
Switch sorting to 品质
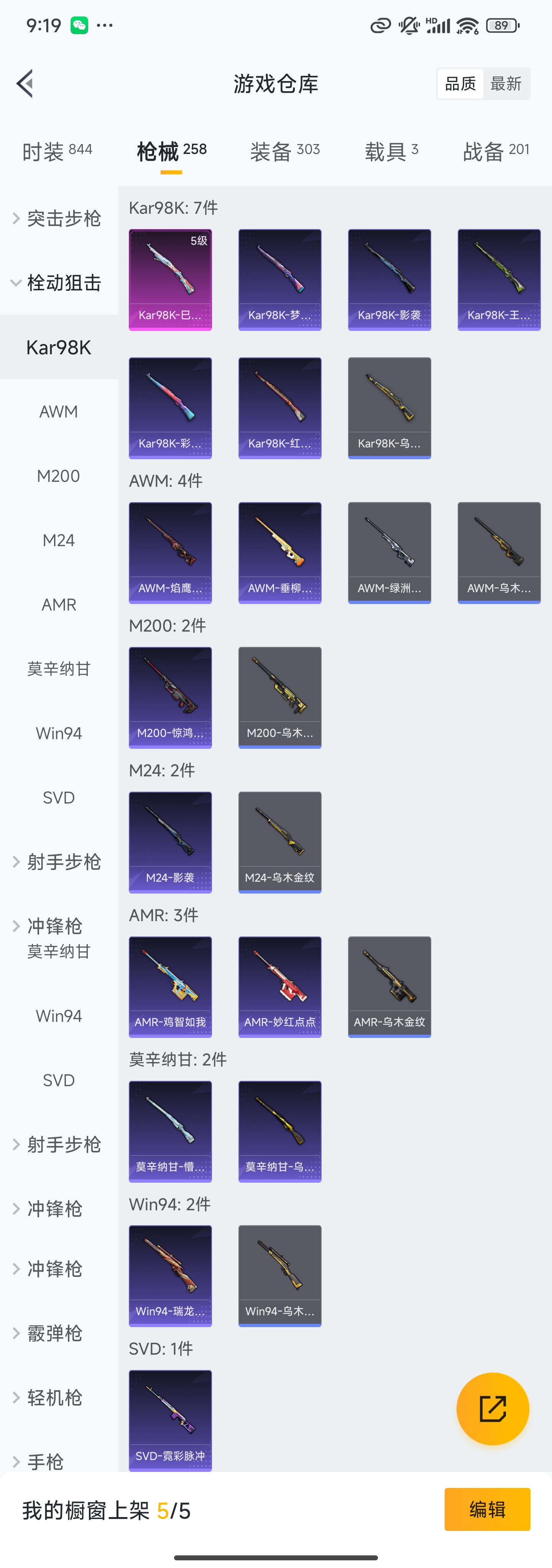click(x=460, y=83)
